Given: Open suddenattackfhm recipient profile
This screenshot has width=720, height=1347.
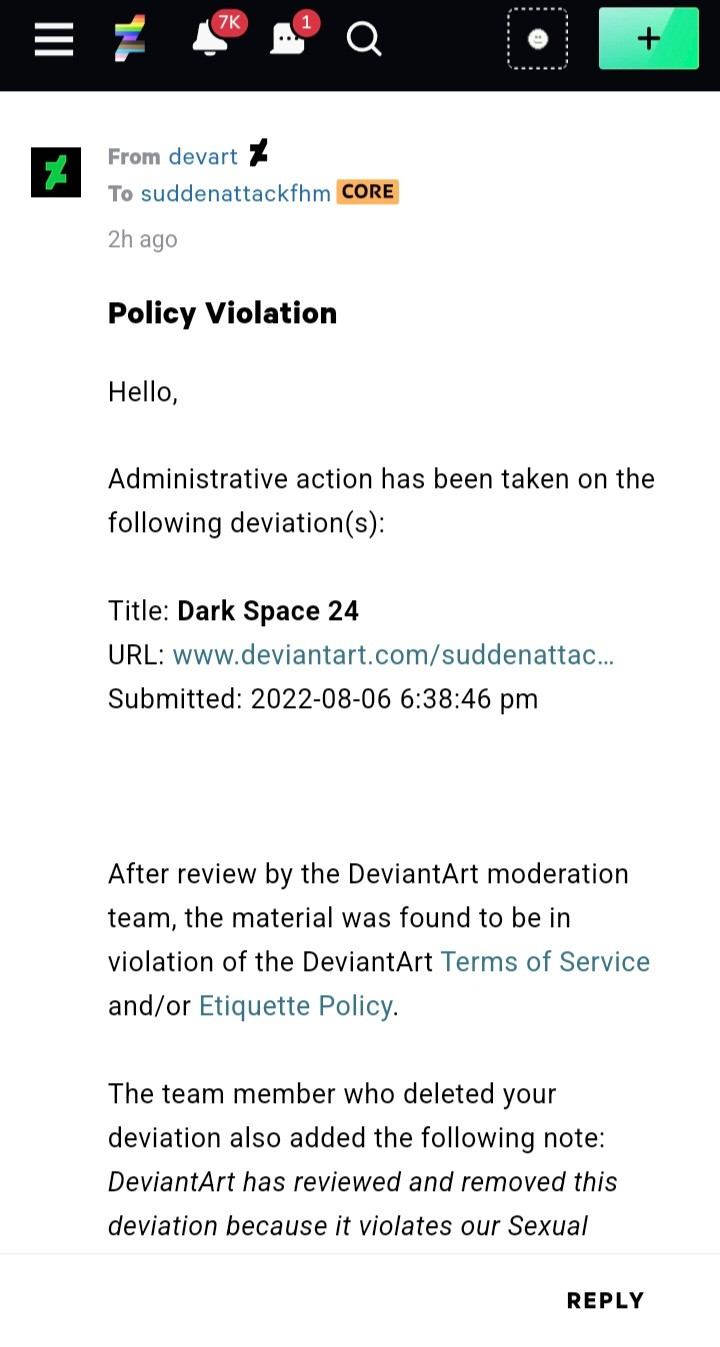Looking at the screenshot, I should click(235, 193).
